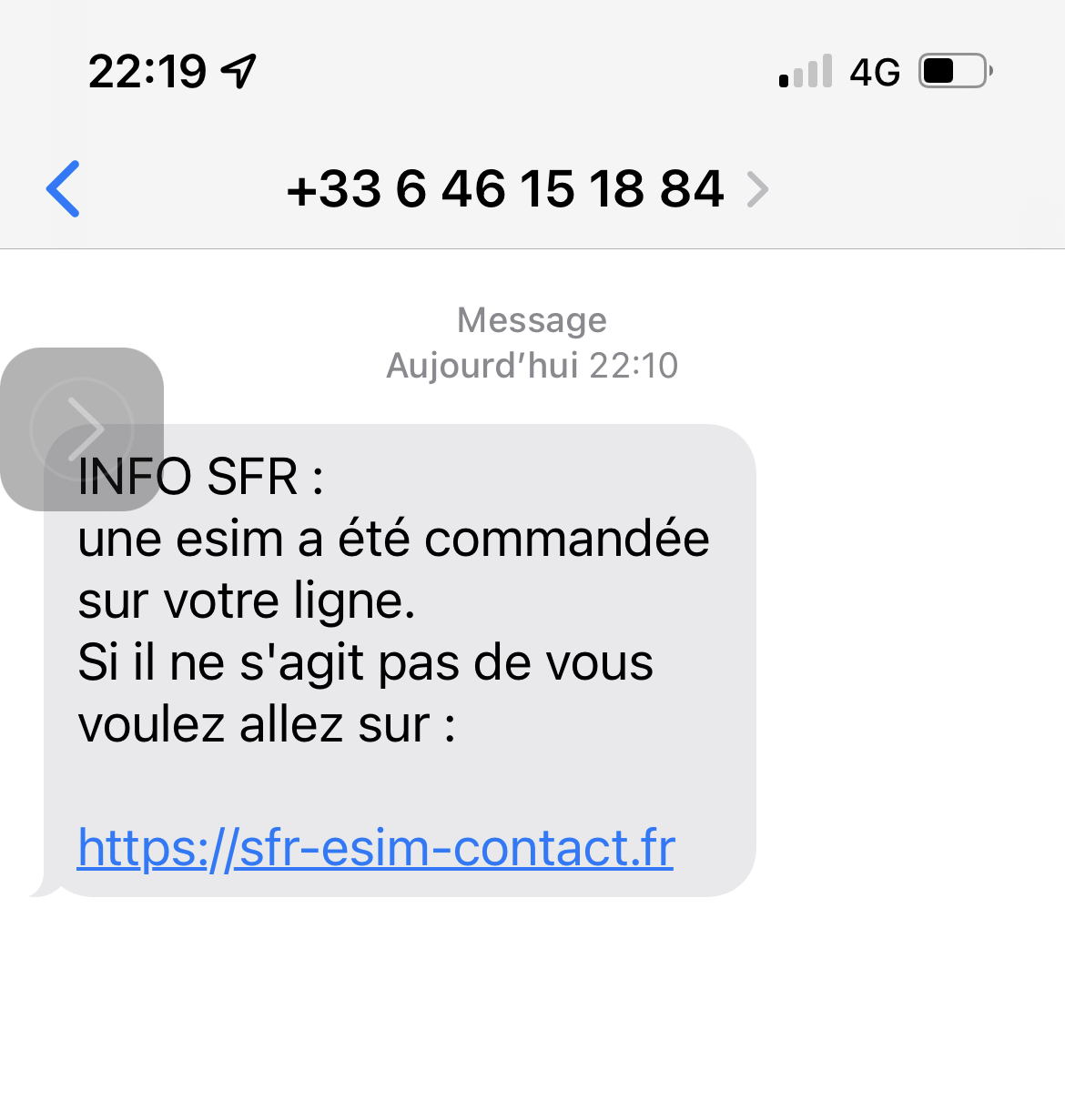Open contact details for +33 6 46 15 18 84
Image resolution: width=1065 pixels, height=1120 pixels.
528,189
